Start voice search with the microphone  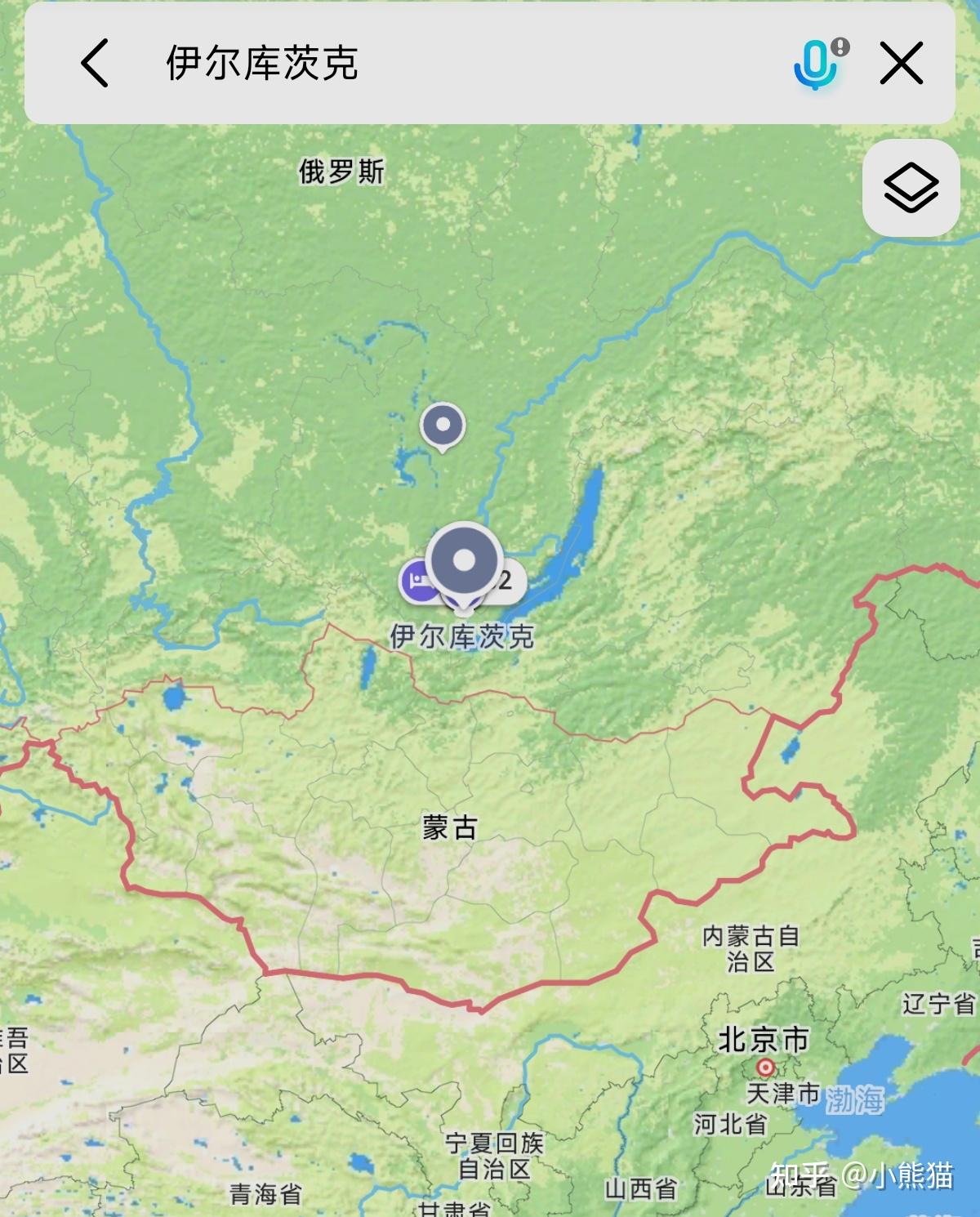tap(817, 63)
